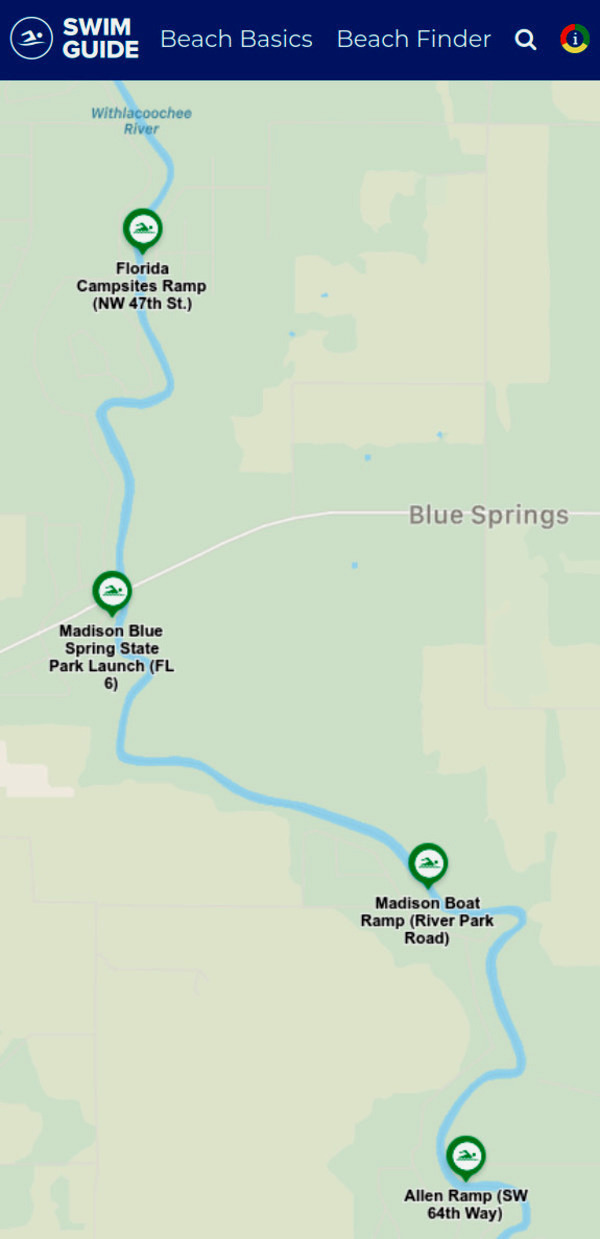The image size is (600, 1239).
Task: Tap the search magnifier icon
Action: pos(525,40)
